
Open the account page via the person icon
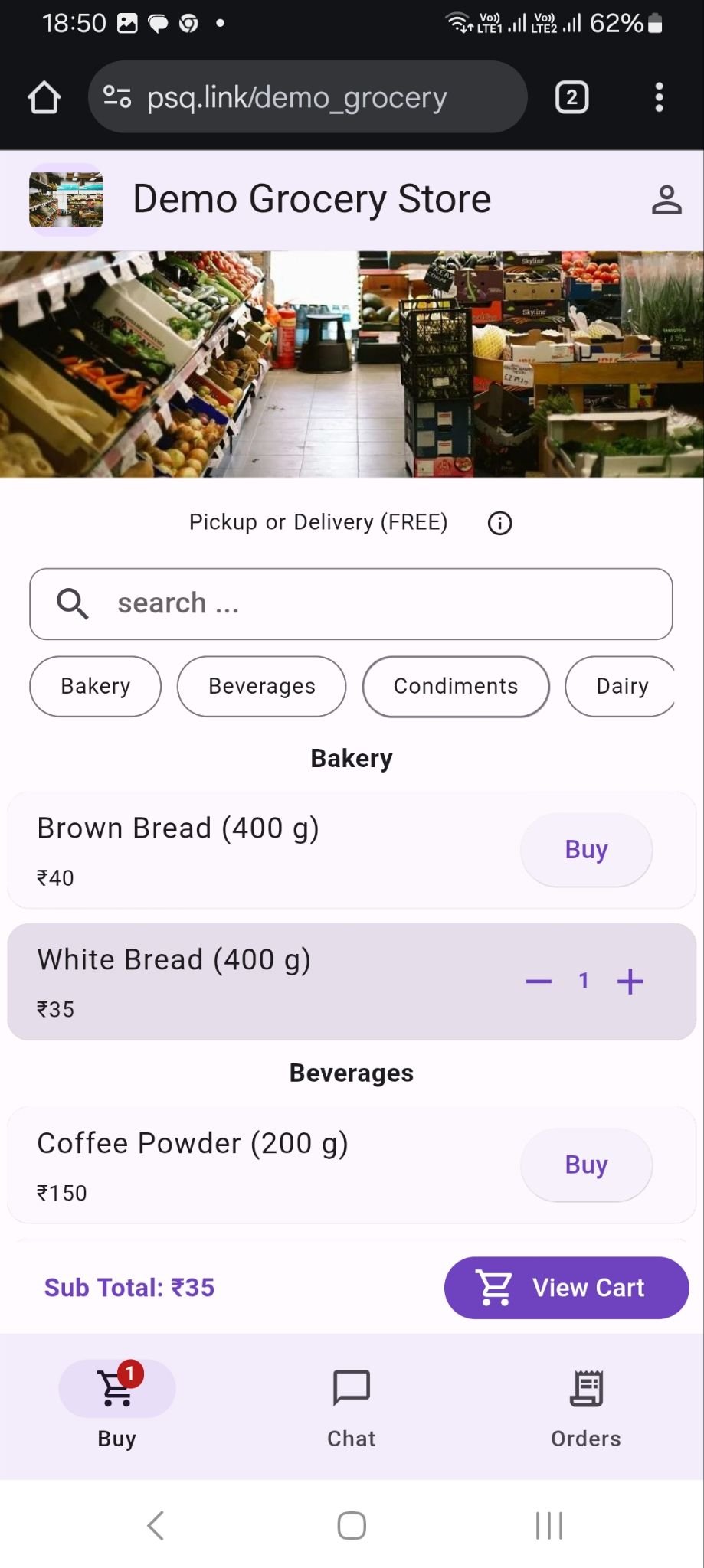[666, 199]
